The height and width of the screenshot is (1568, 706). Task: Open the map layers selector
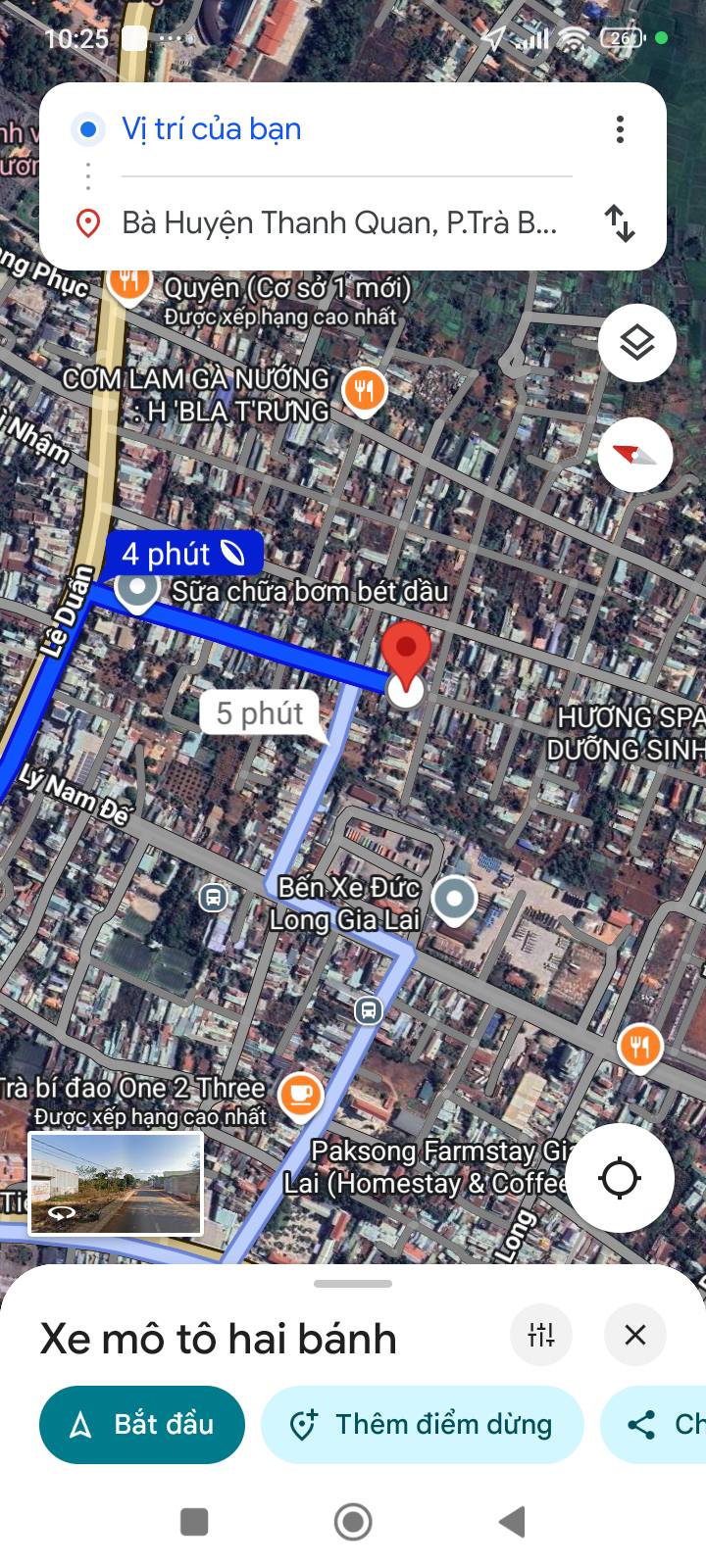point(636,343)
